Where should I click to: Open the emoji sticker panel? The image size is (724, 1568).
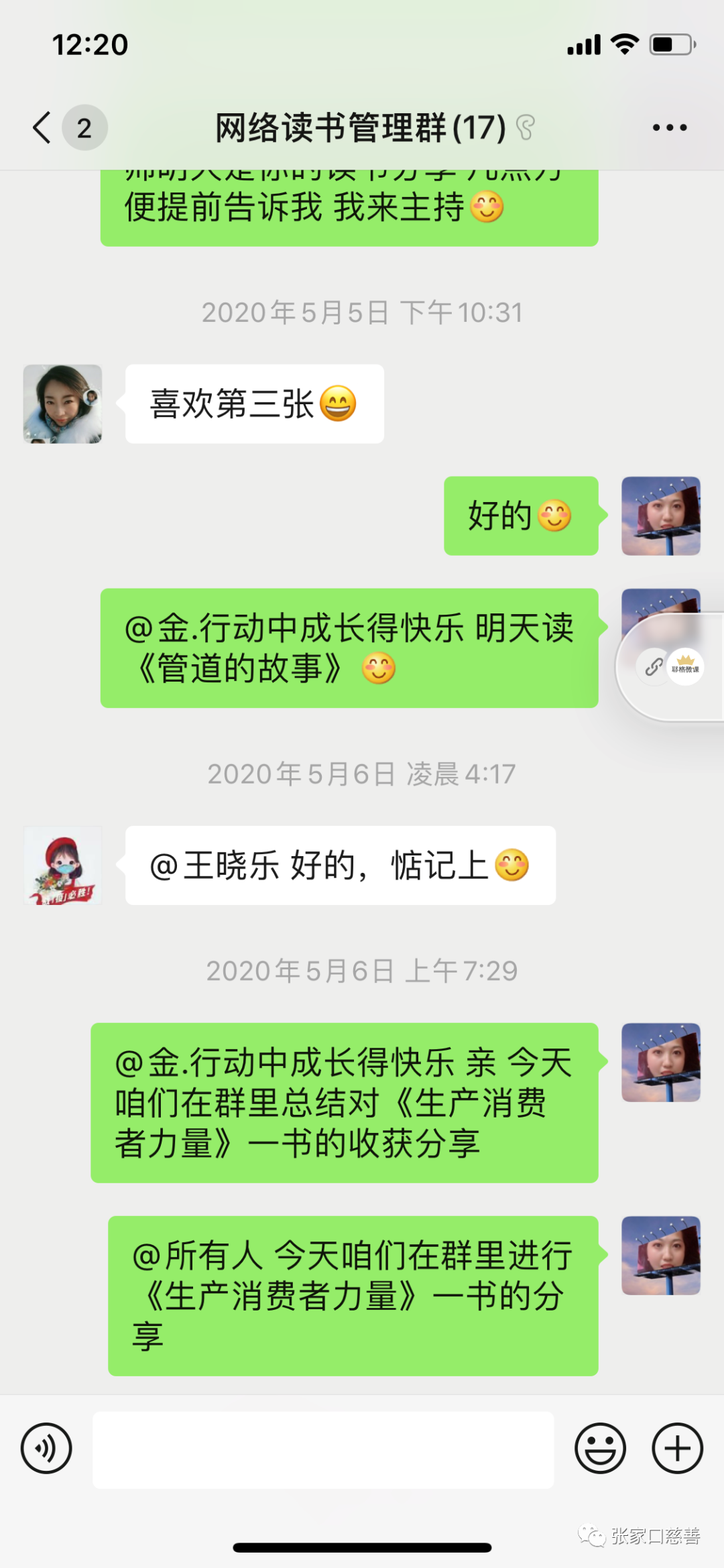coord(600,1448)
